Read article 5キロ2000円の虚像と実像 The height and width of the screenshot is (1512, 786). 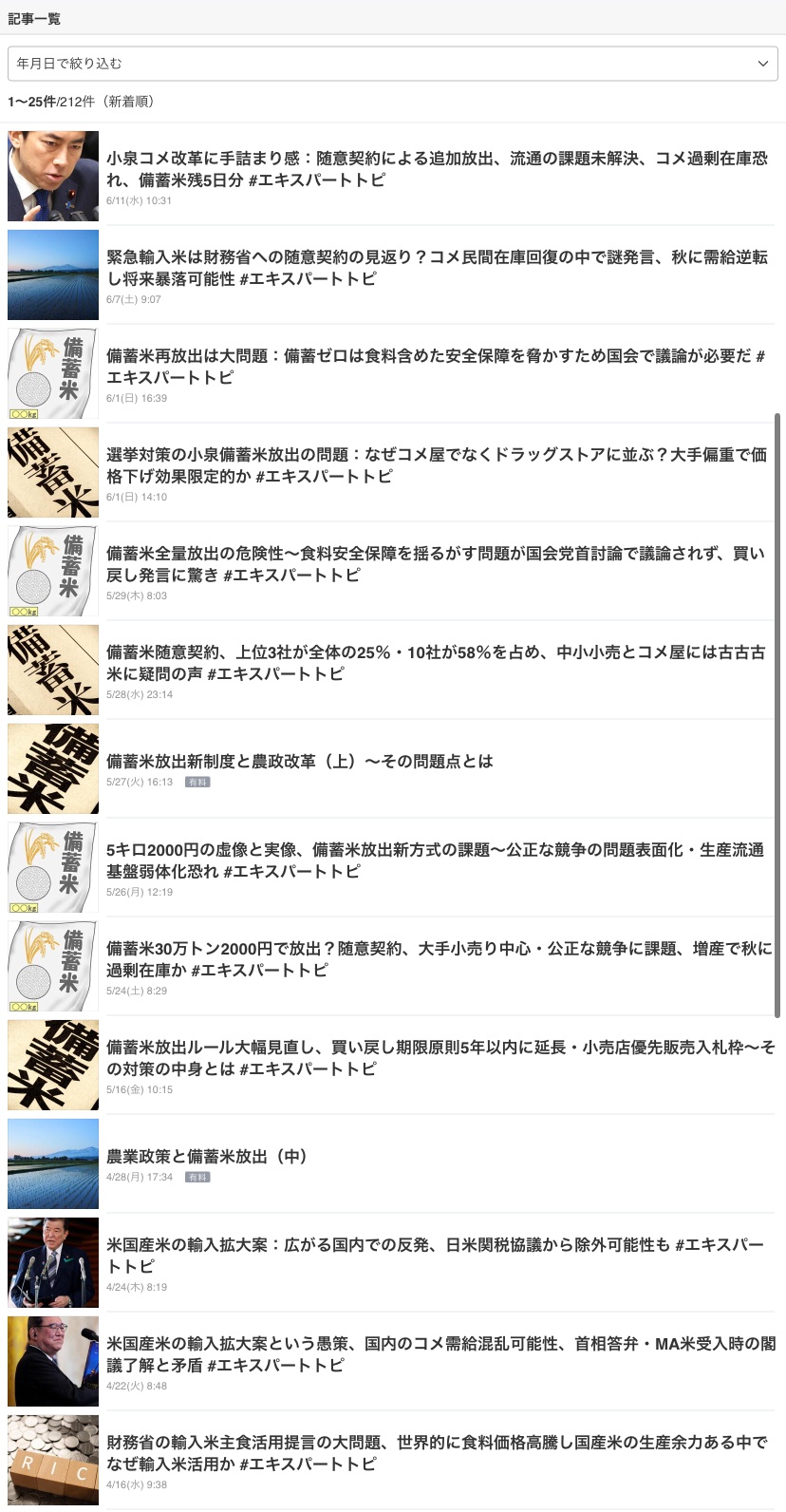click(x=391, y=867)
